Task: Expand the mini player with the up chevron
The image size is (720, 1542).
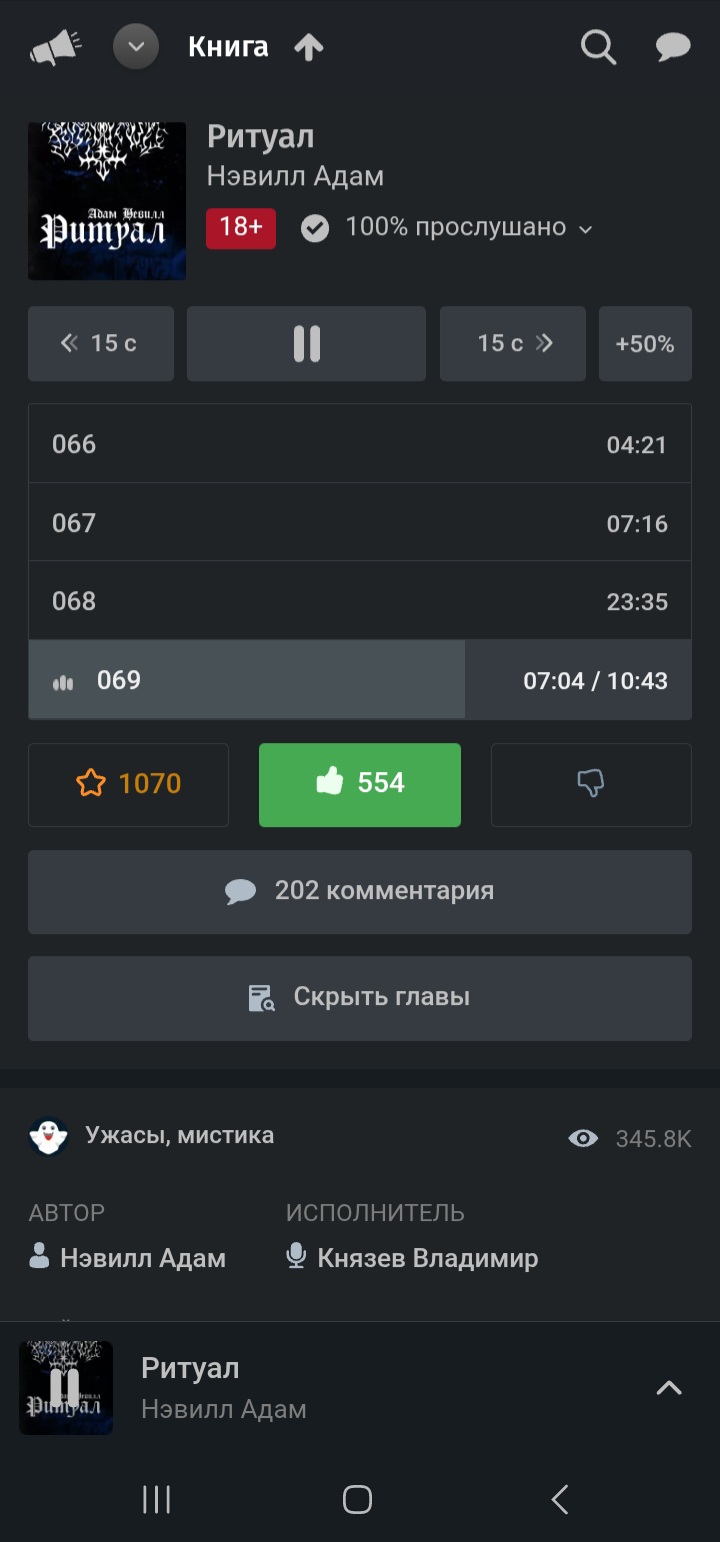Action: (x=668, y=1388)
